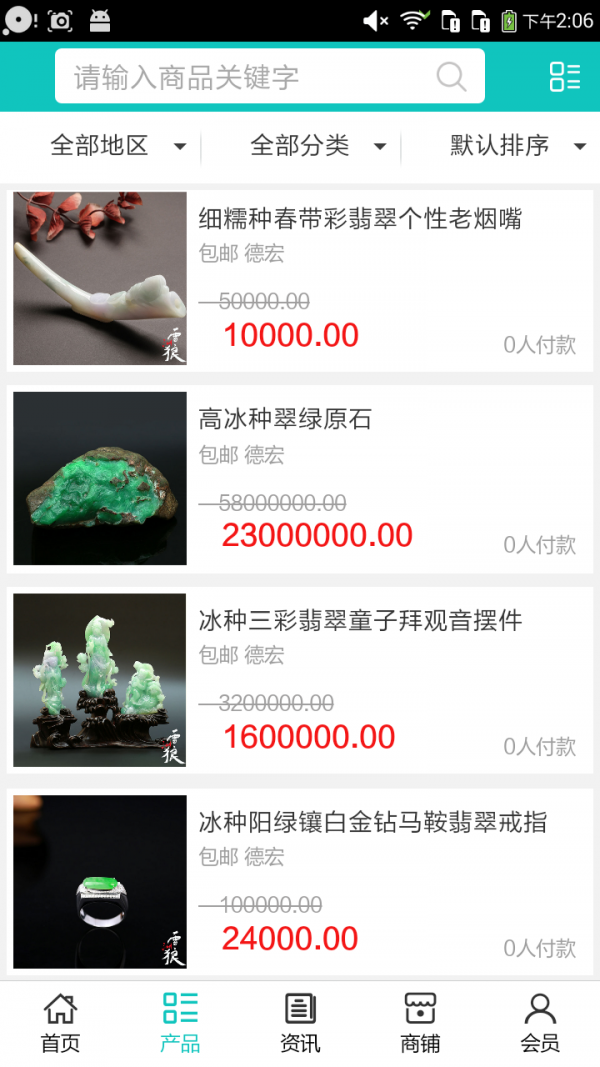Tap the product keyword search field

(250, 77)
